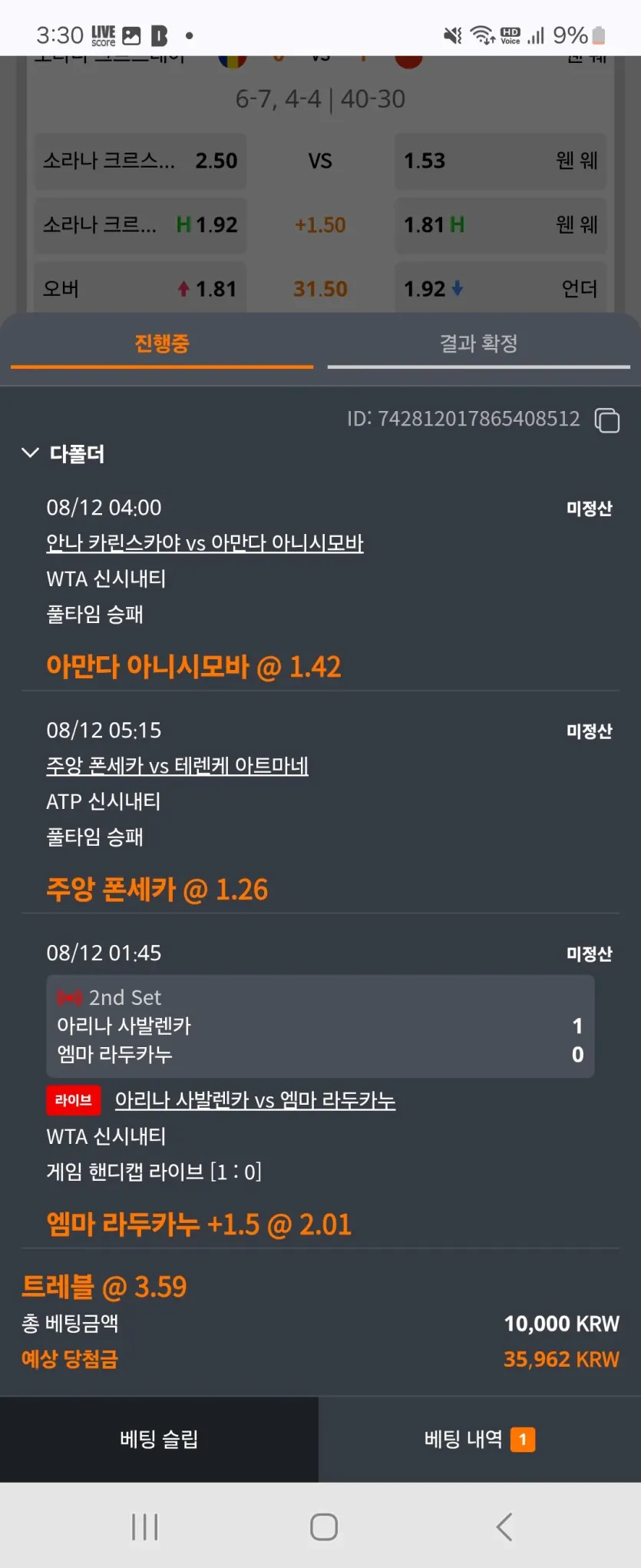The width and height of the screenshot is (641, 1568).
Task: Go to the system home screen
Action: [x=323, y=1527]
